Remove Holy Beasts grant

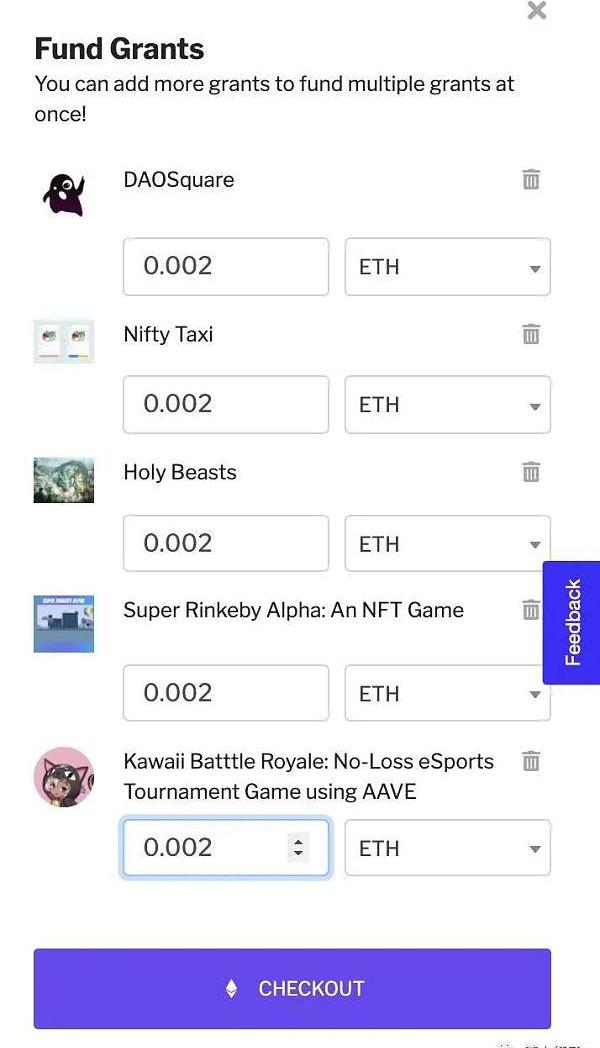(531, 472)
